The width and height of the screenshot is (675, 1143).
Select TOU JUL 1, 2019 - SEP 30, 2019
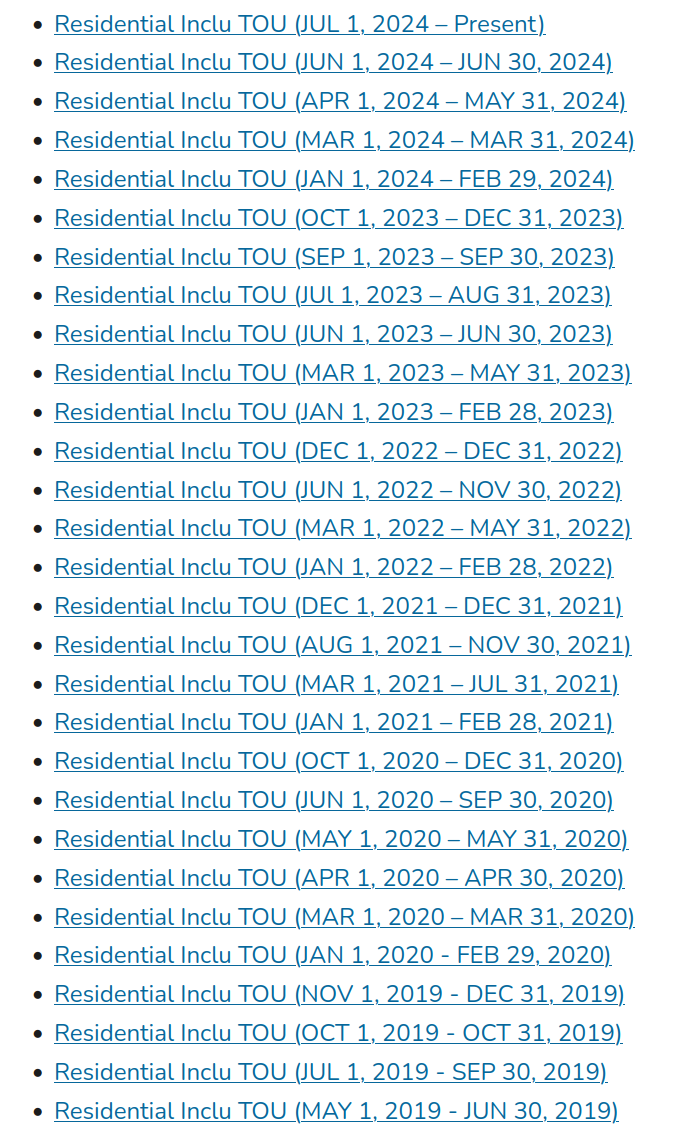330,1072
